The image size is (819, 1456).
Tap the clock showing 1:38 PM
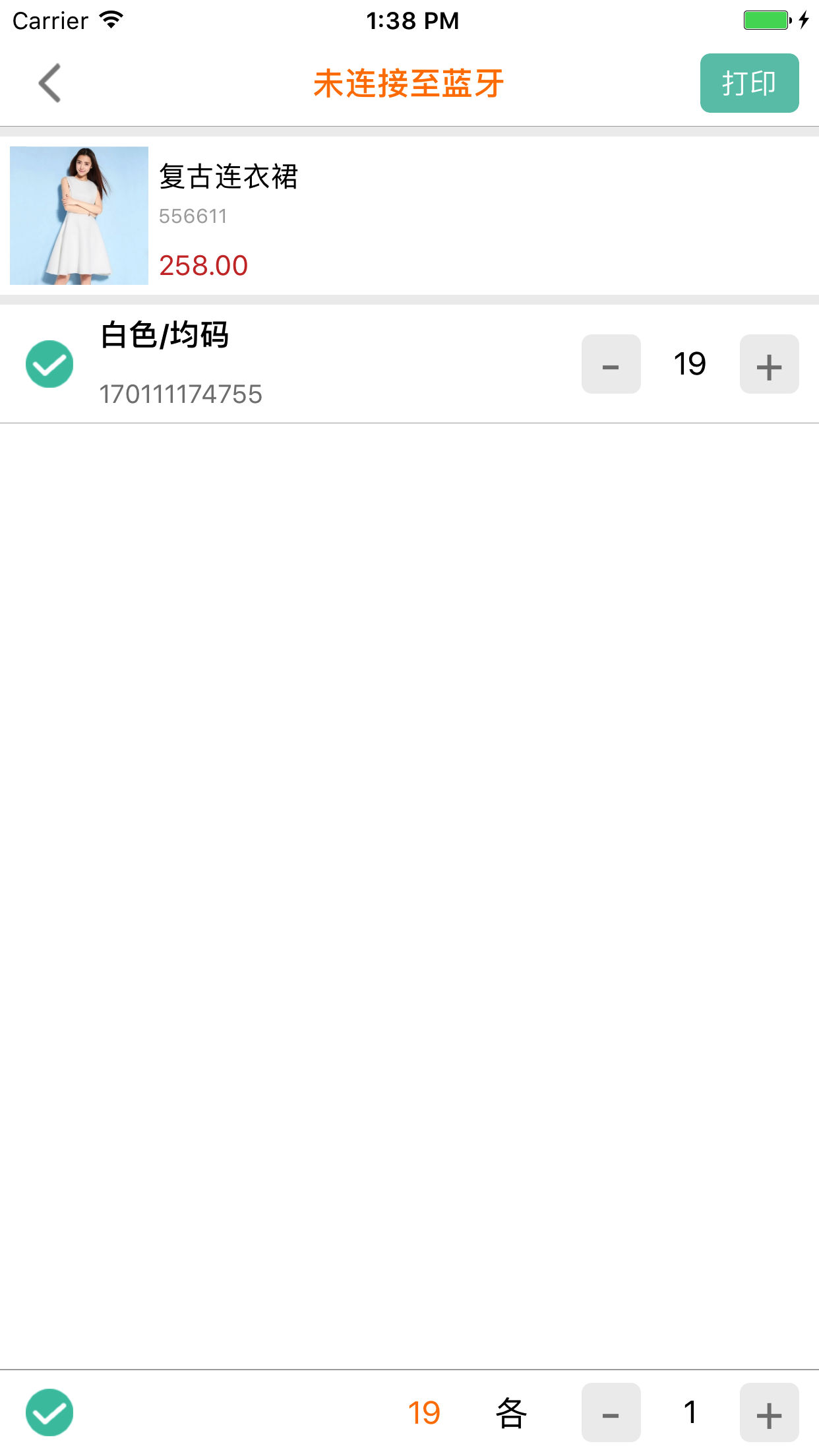pos(409,20)
